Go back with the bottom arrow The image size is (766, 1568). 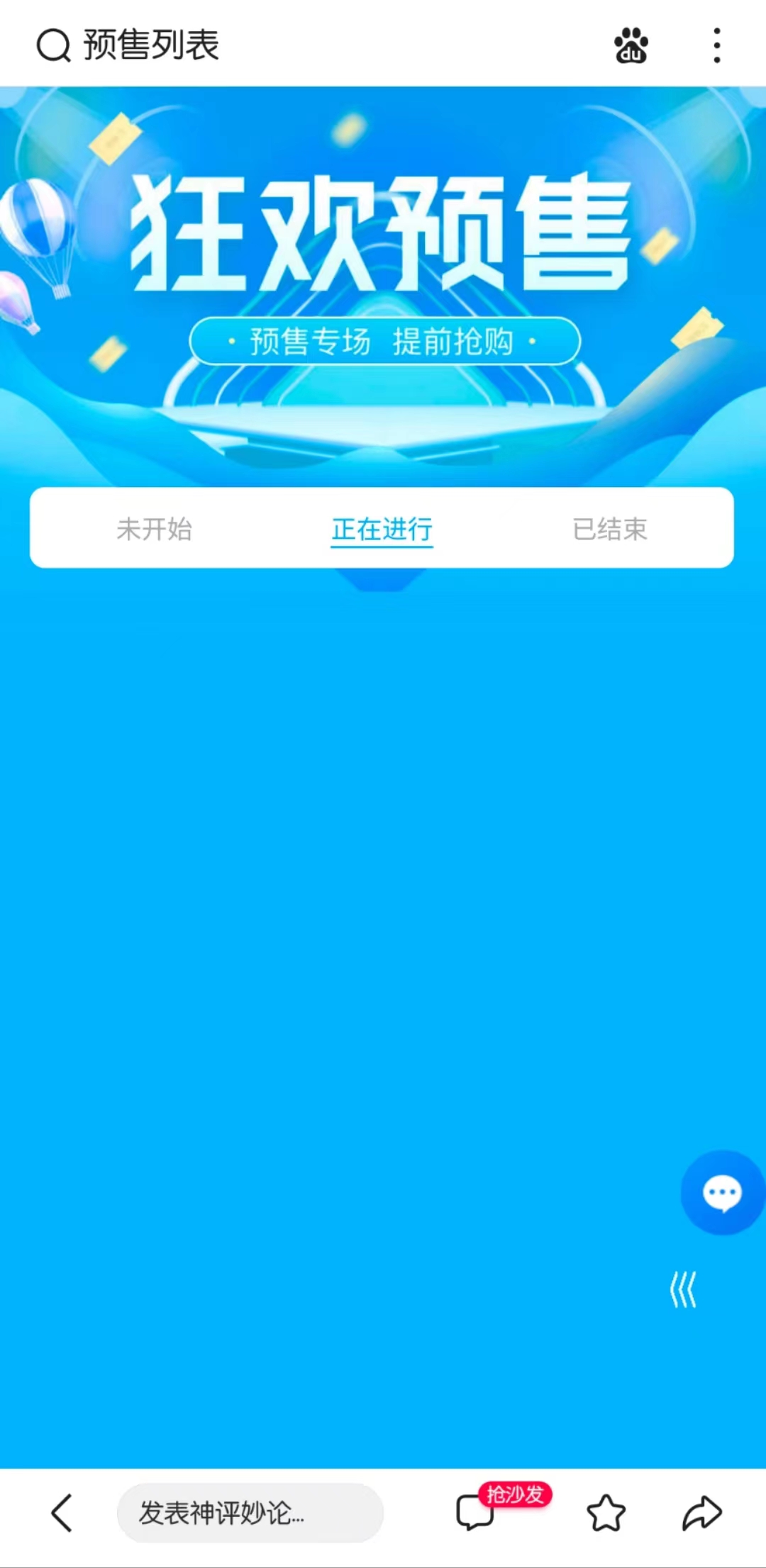[x=62, y=1513]
